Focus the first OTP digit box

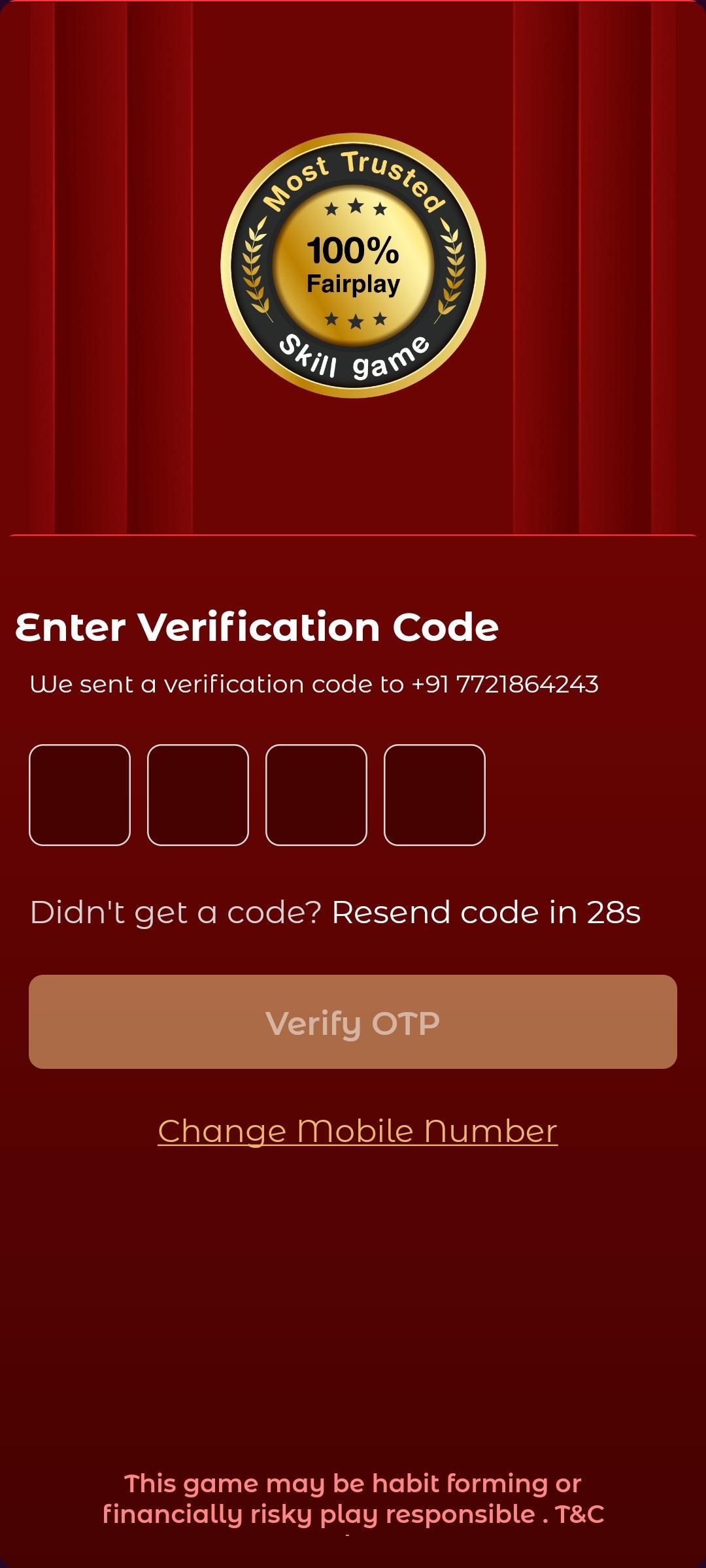(x=80, y=794)
